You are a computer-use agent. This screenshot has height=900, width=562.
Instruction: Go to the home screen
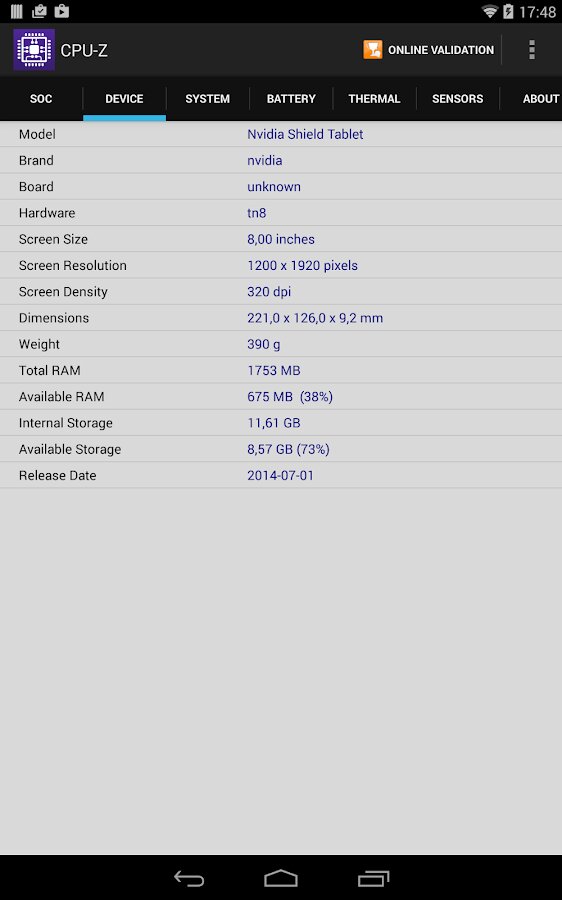(281, 878)
